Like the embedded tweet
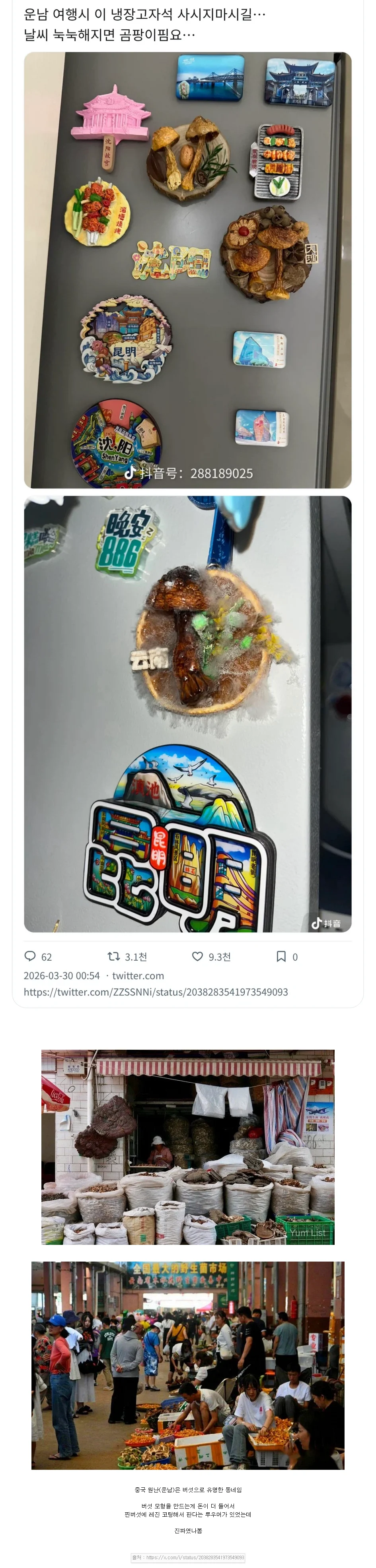The width and height of the screenshot is (376, 1568). [197, 956]
